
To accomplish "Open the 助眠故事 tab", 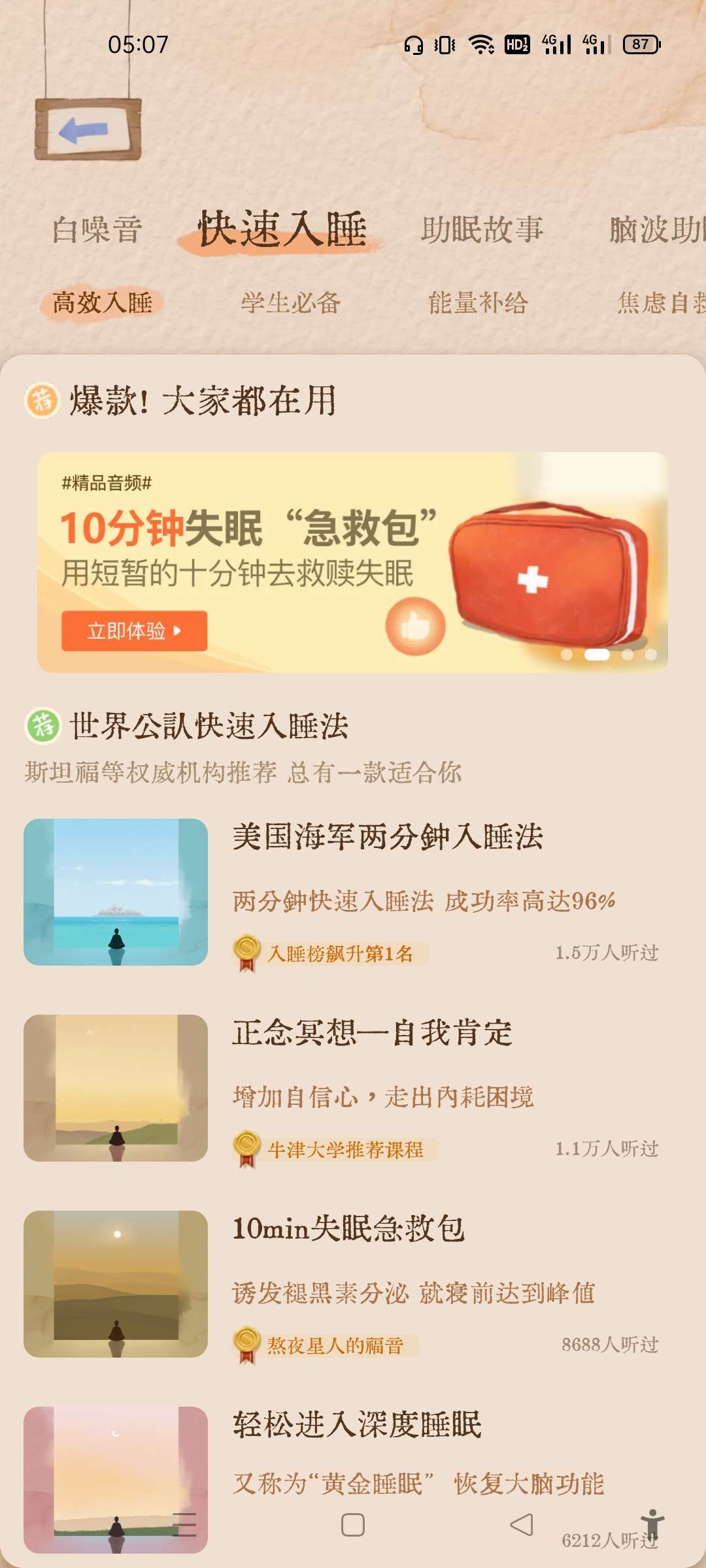I will [482, 230].
